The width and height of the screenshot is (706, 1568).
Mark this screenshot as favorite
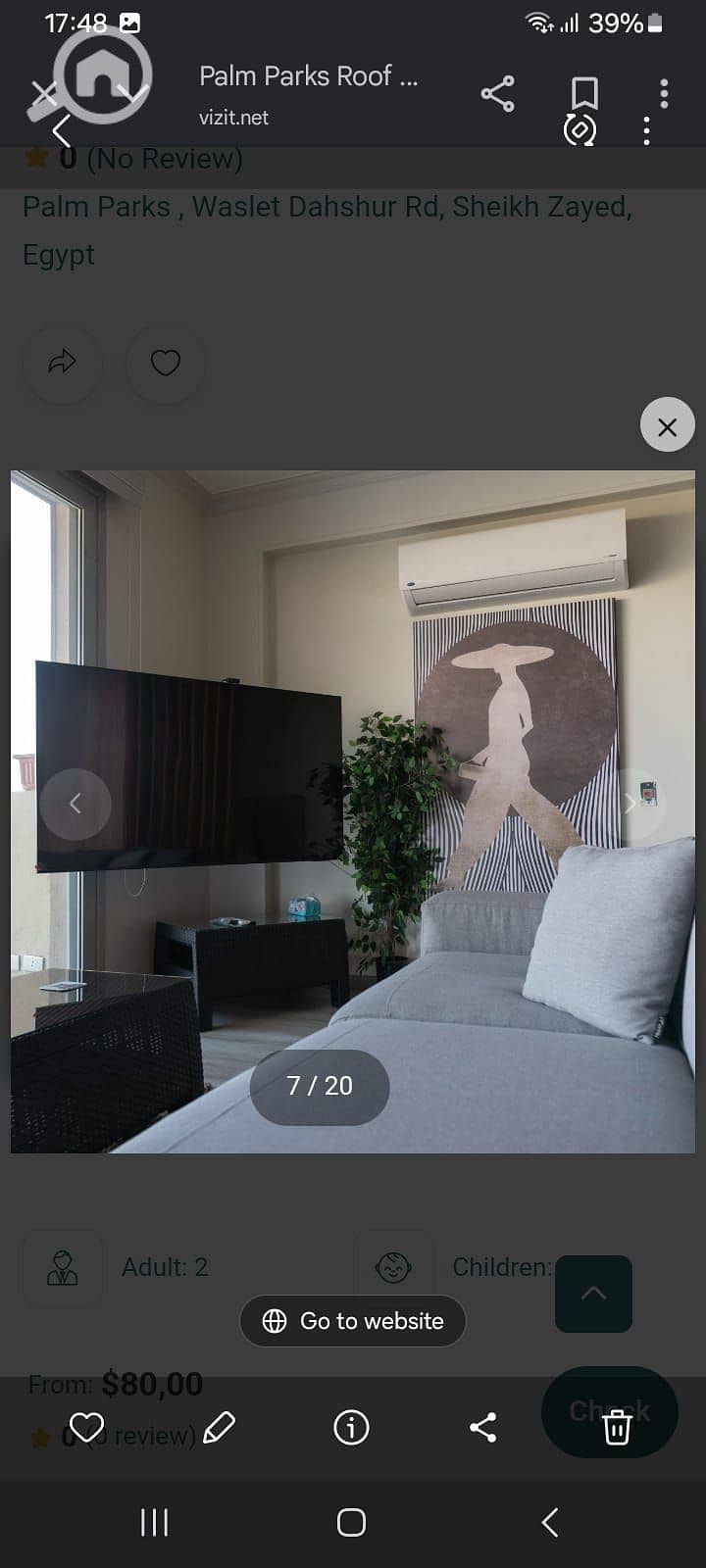coord(86,1428)
